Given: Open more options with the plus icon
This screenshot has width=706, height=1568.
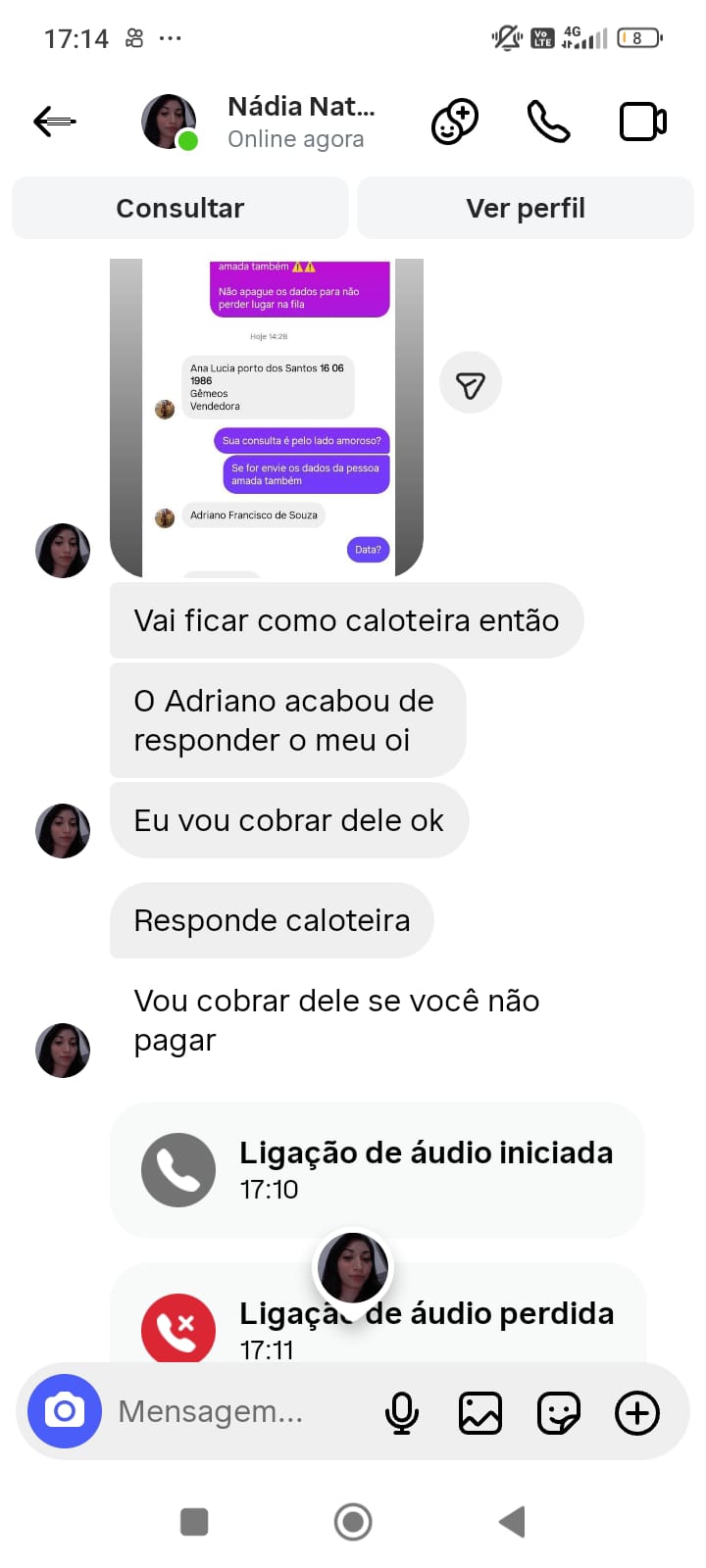Looking at the screenshot, I should [x=637, y=1412].
